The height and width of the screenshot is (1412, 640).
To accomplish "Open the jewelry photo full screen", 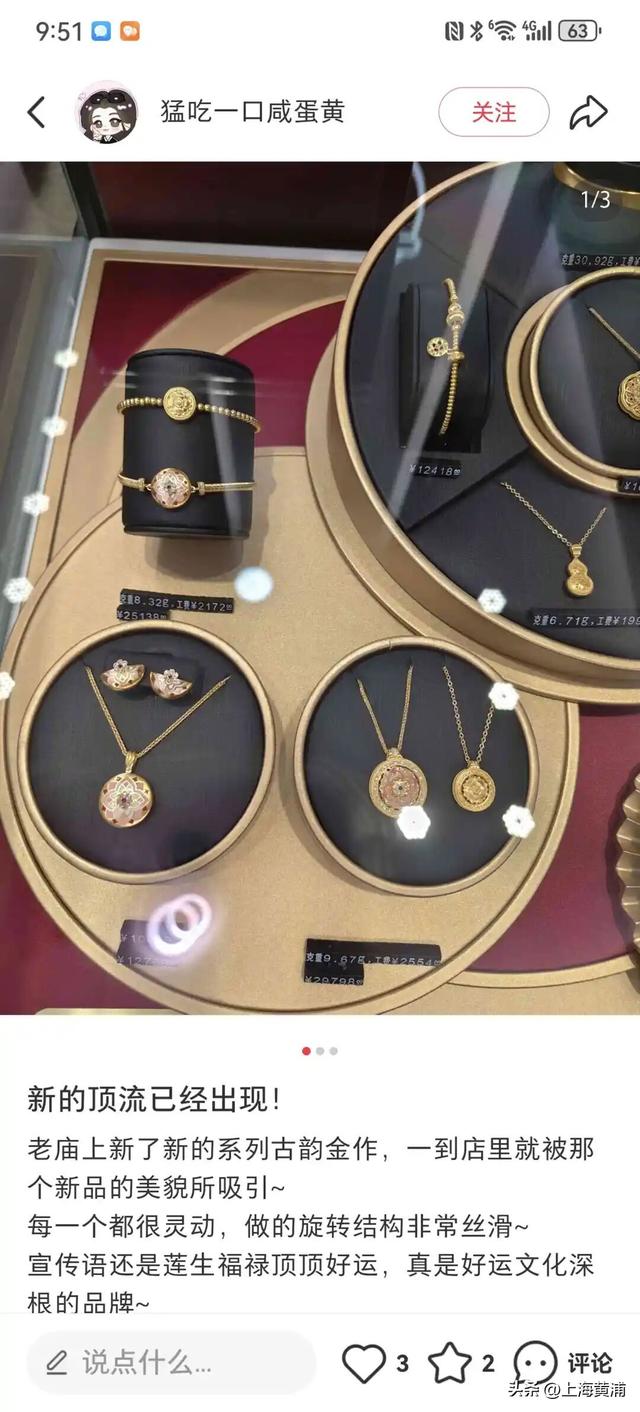I will click(320, 588).
